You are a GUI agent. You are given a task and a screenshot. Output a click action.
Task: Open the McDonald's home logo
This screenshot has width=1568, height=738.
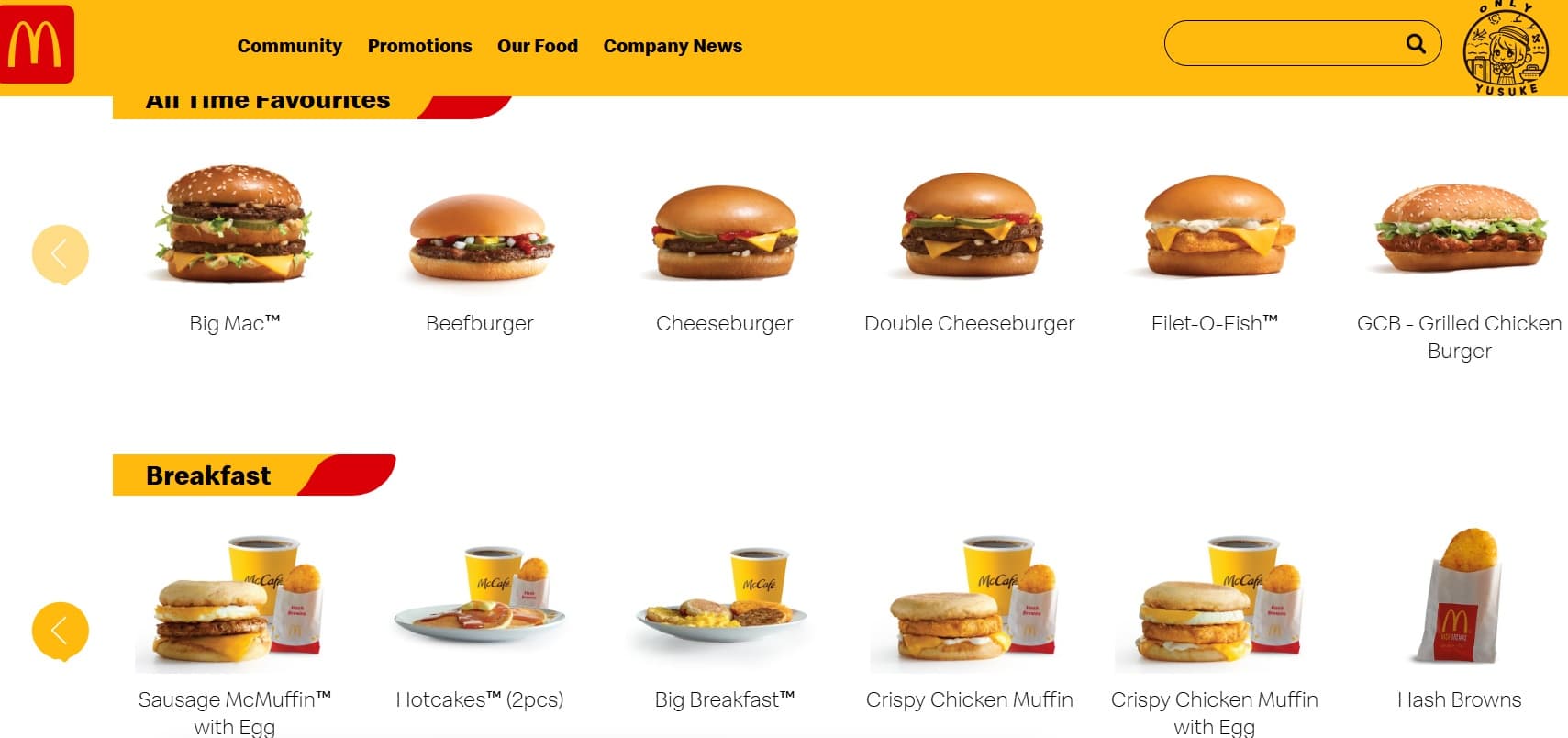pyautogui.click(x=36, y=43)
